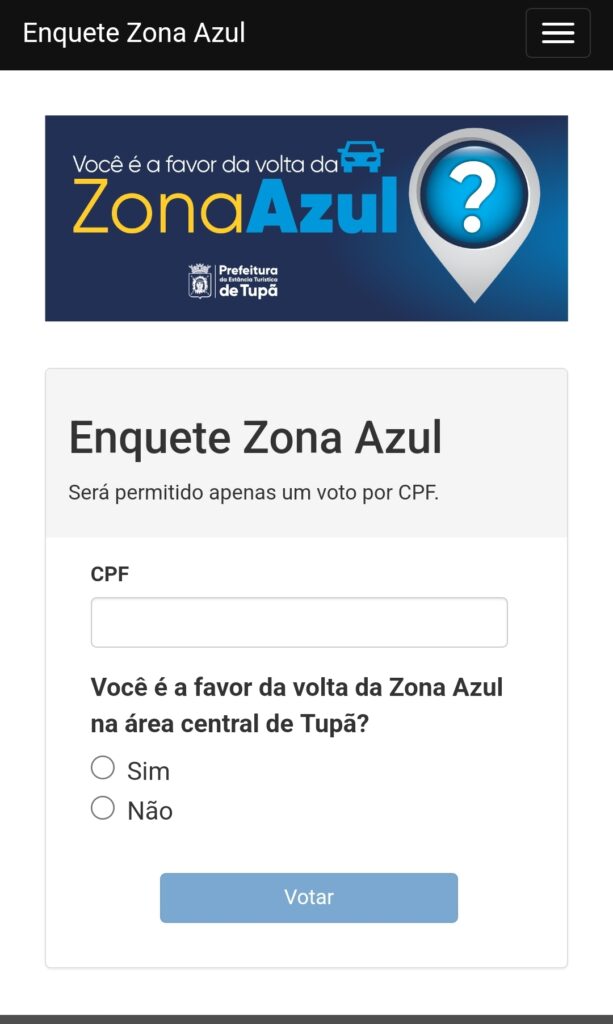This screenshot has height=1024, width=613.
Task: Tap the CPF input field
Action: click(x=299, y=622)
